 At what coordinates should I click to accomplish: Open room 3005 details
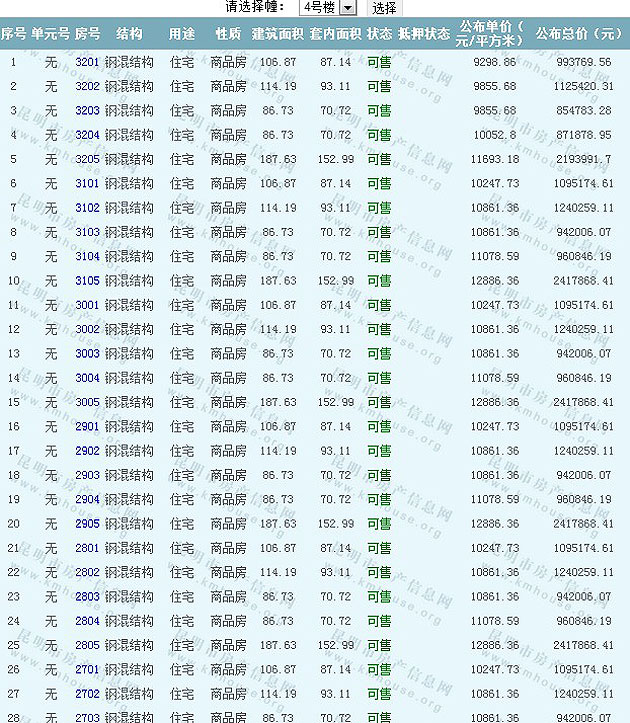coord(88,402)
